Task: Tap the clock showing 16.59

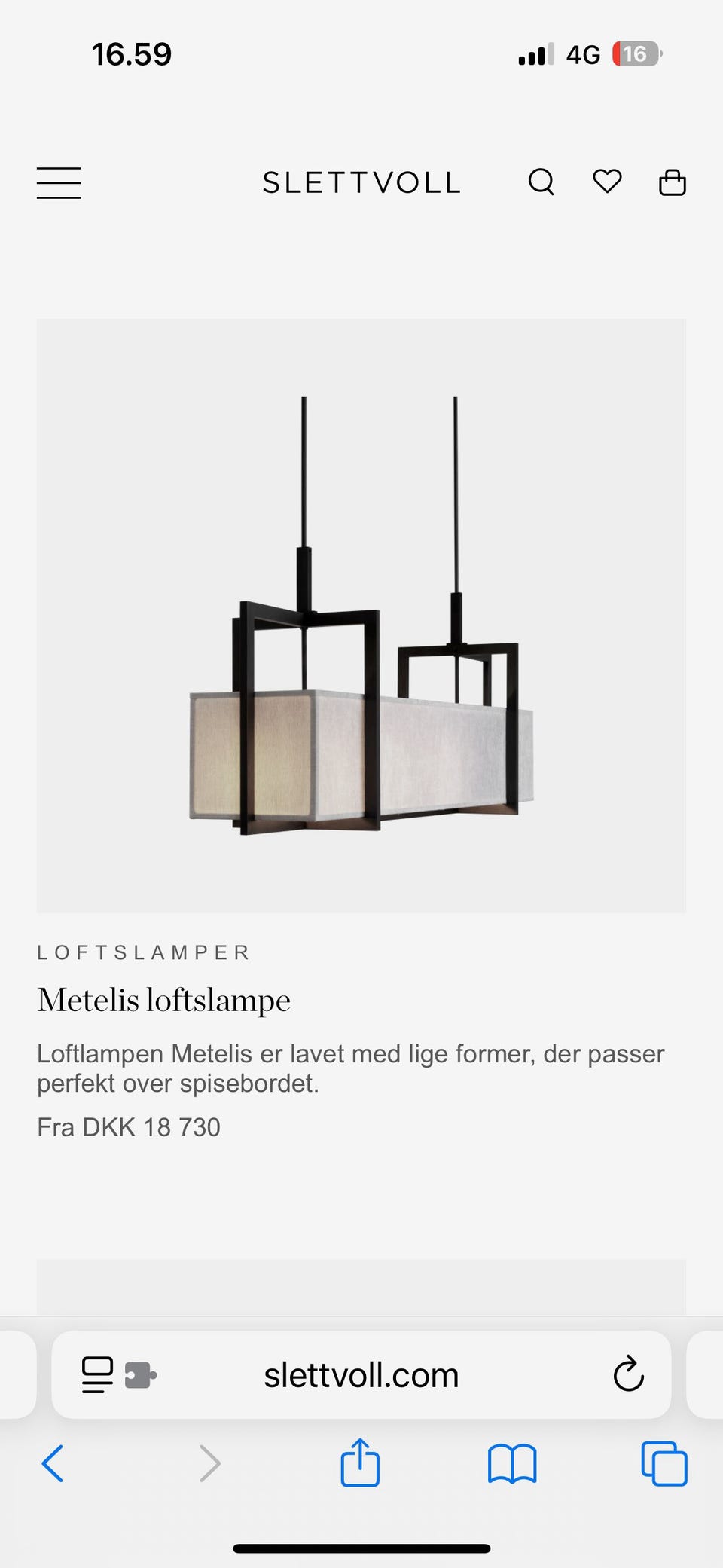Action: pyautogui.click(x=133, y=53)
